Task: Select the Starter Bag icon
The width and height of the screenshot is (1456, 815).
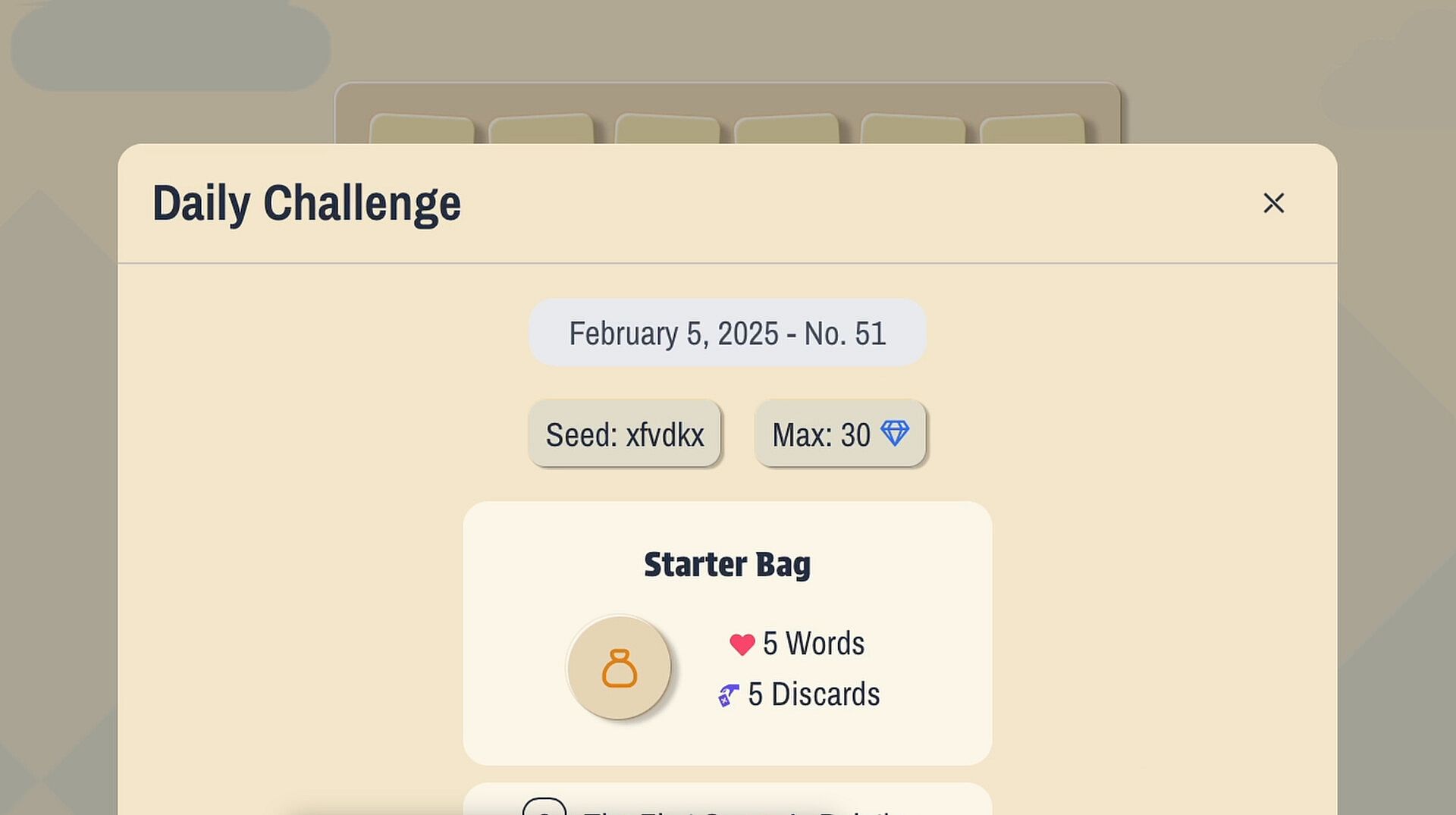Action: pos(619,667)
